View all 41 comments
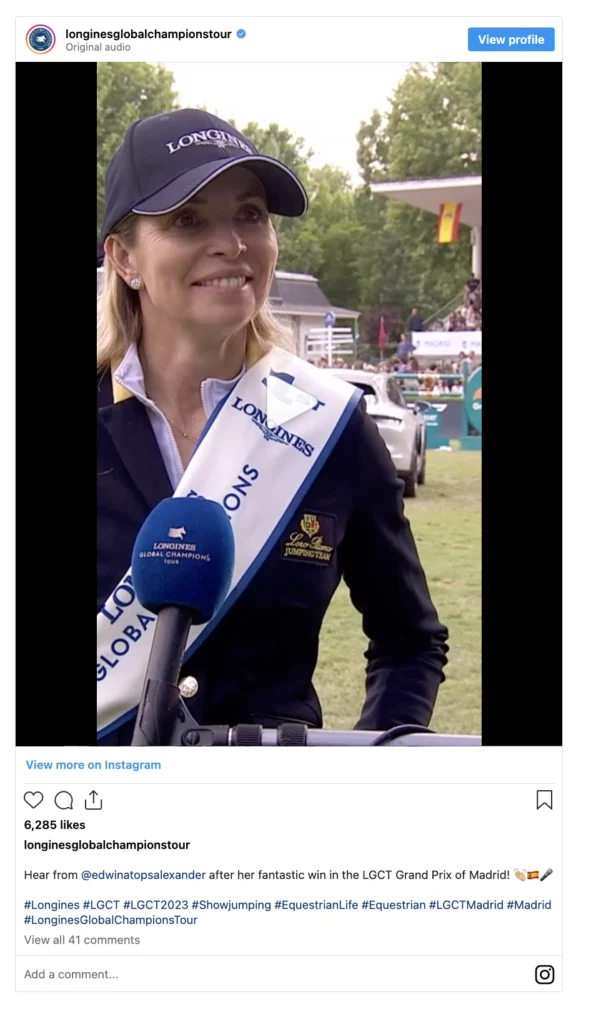This screenshot has height=1024, width=591. (82, 940)
